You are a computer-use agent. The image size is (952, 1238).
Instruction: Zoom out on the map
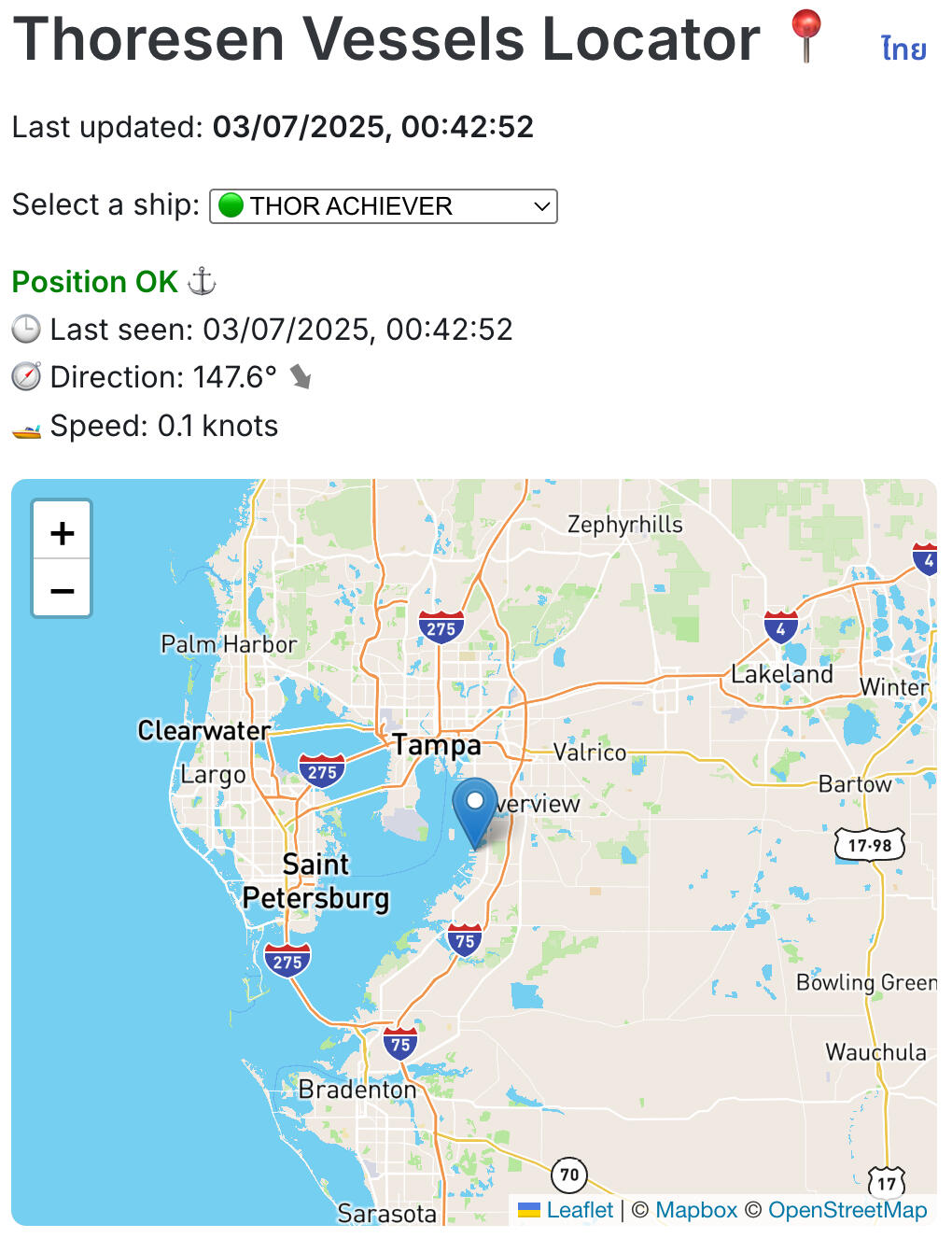[62, 590]
